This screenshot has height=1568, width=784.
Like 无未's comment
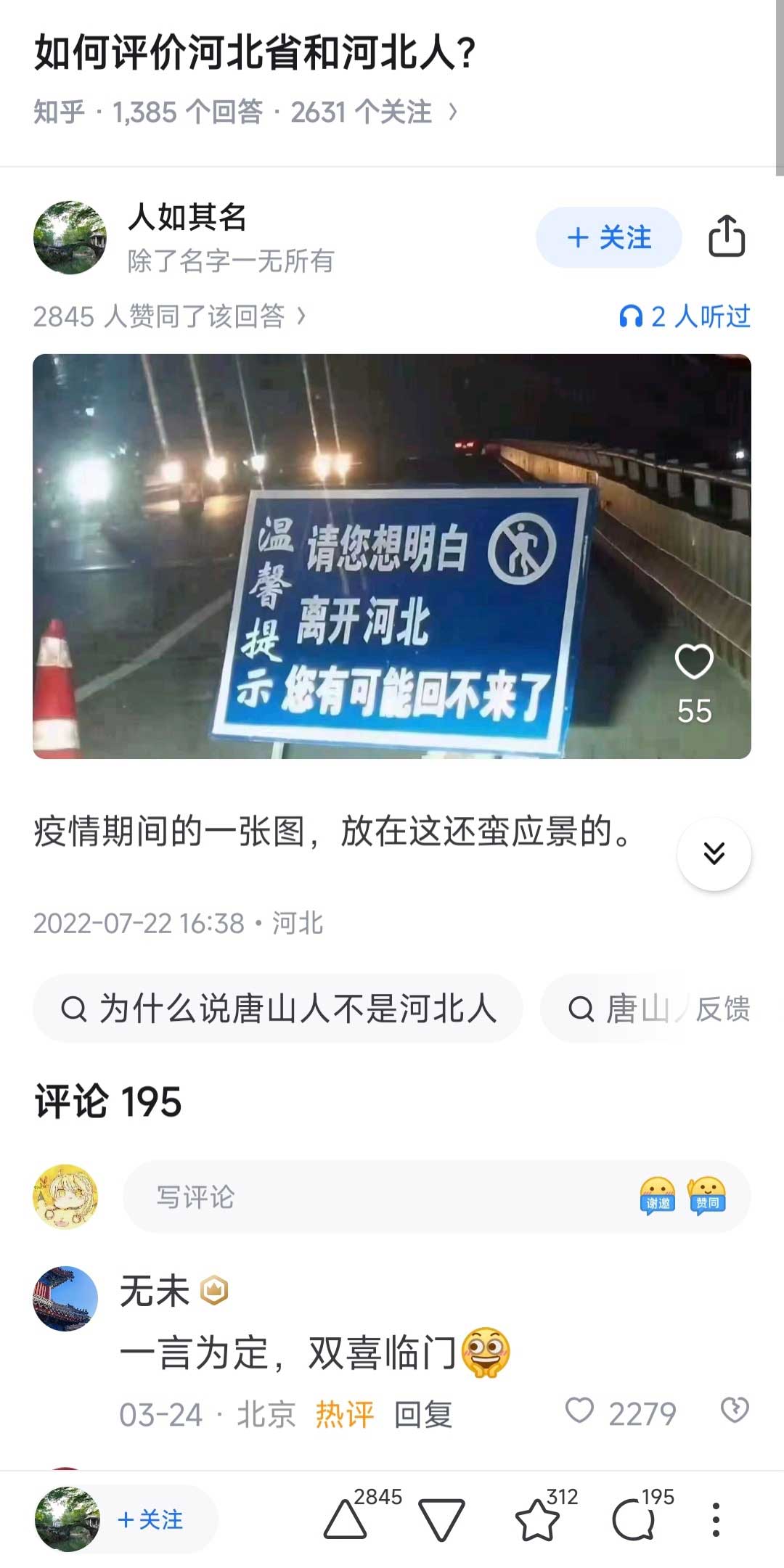(580, 1411)
